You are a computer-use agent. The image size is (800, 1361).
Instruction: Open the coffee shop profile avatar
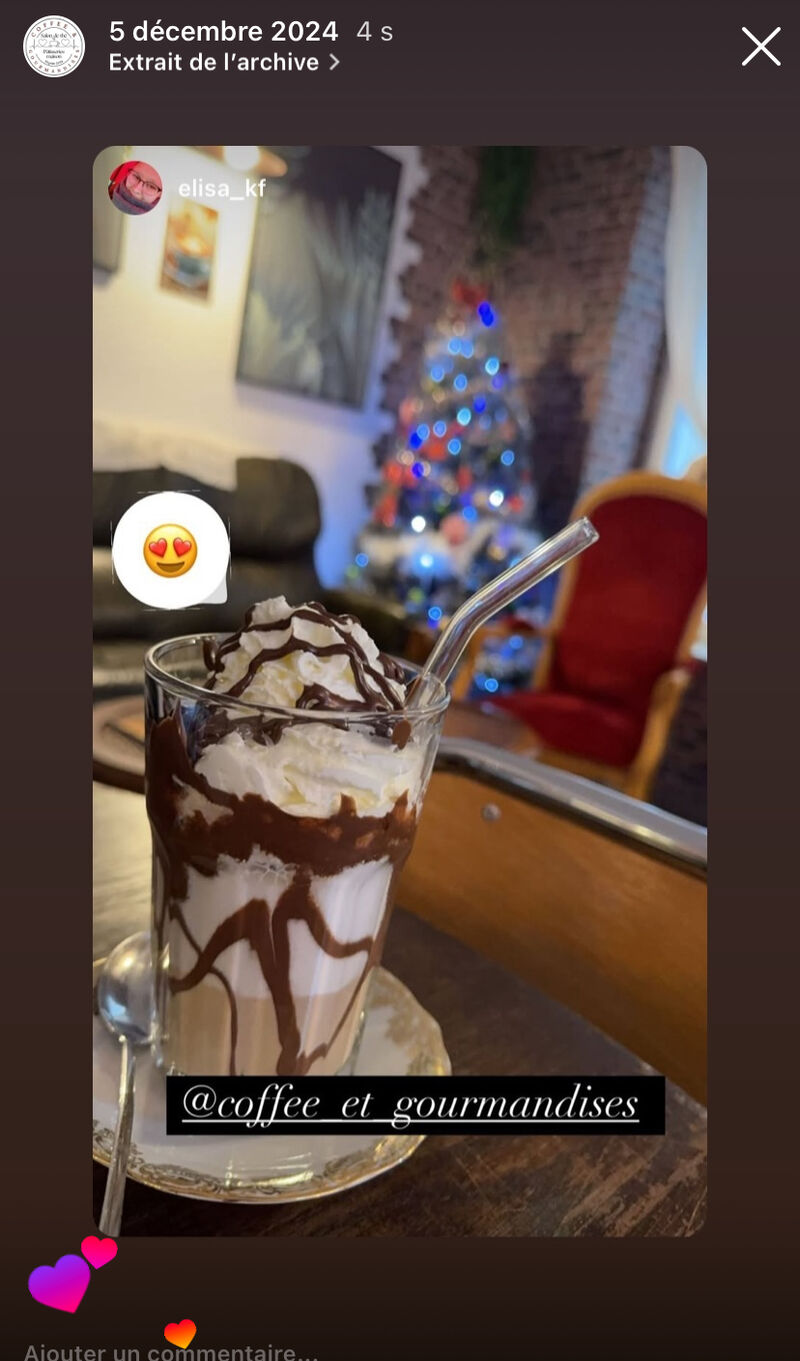[54, 46]
